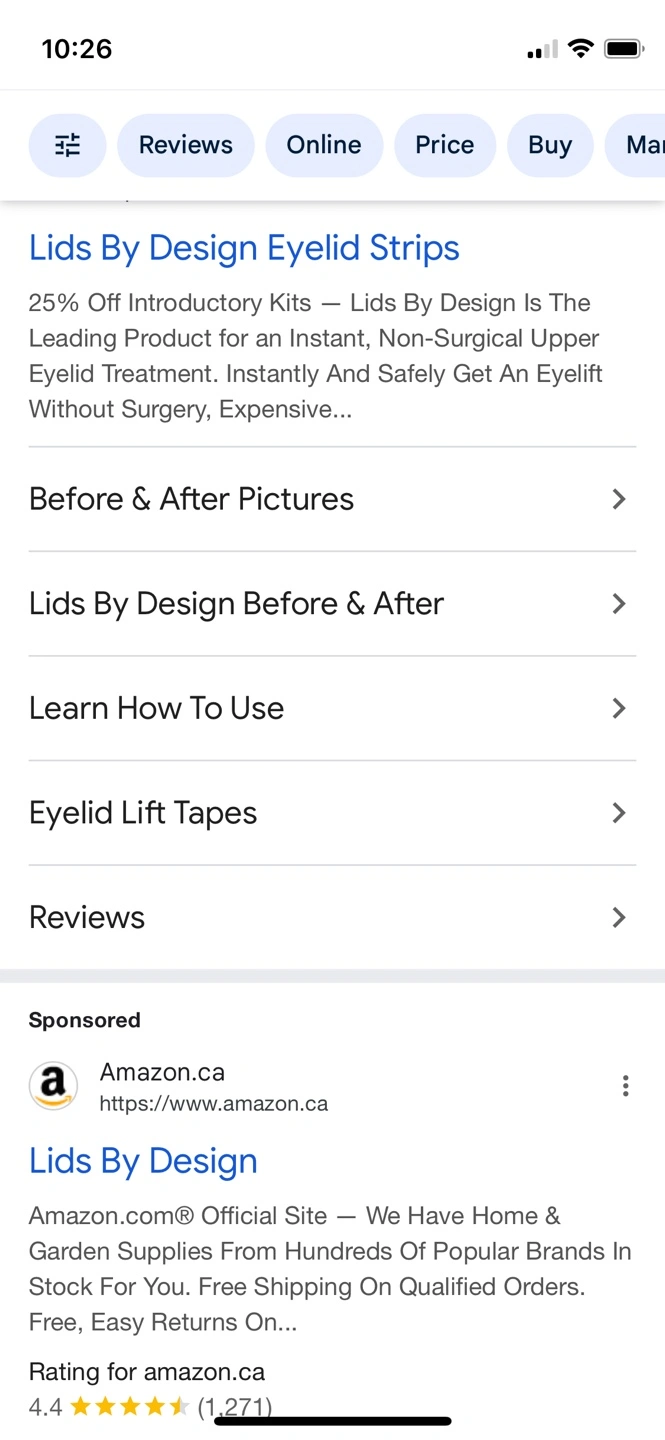Select the Online filter chip
Screen dimensions: 665x1440
324,145
